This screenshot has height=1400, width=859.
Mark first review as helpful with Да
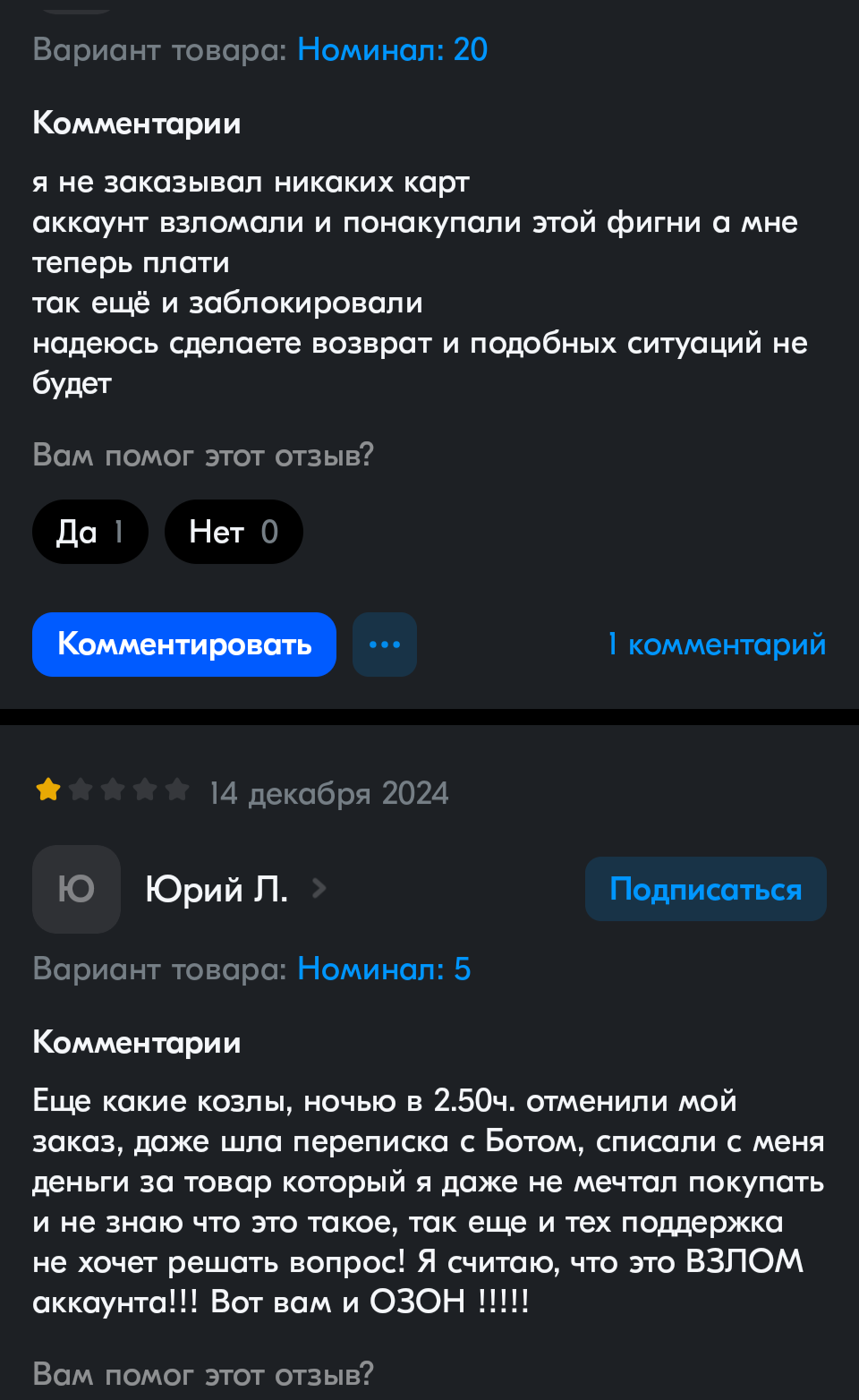89,532
